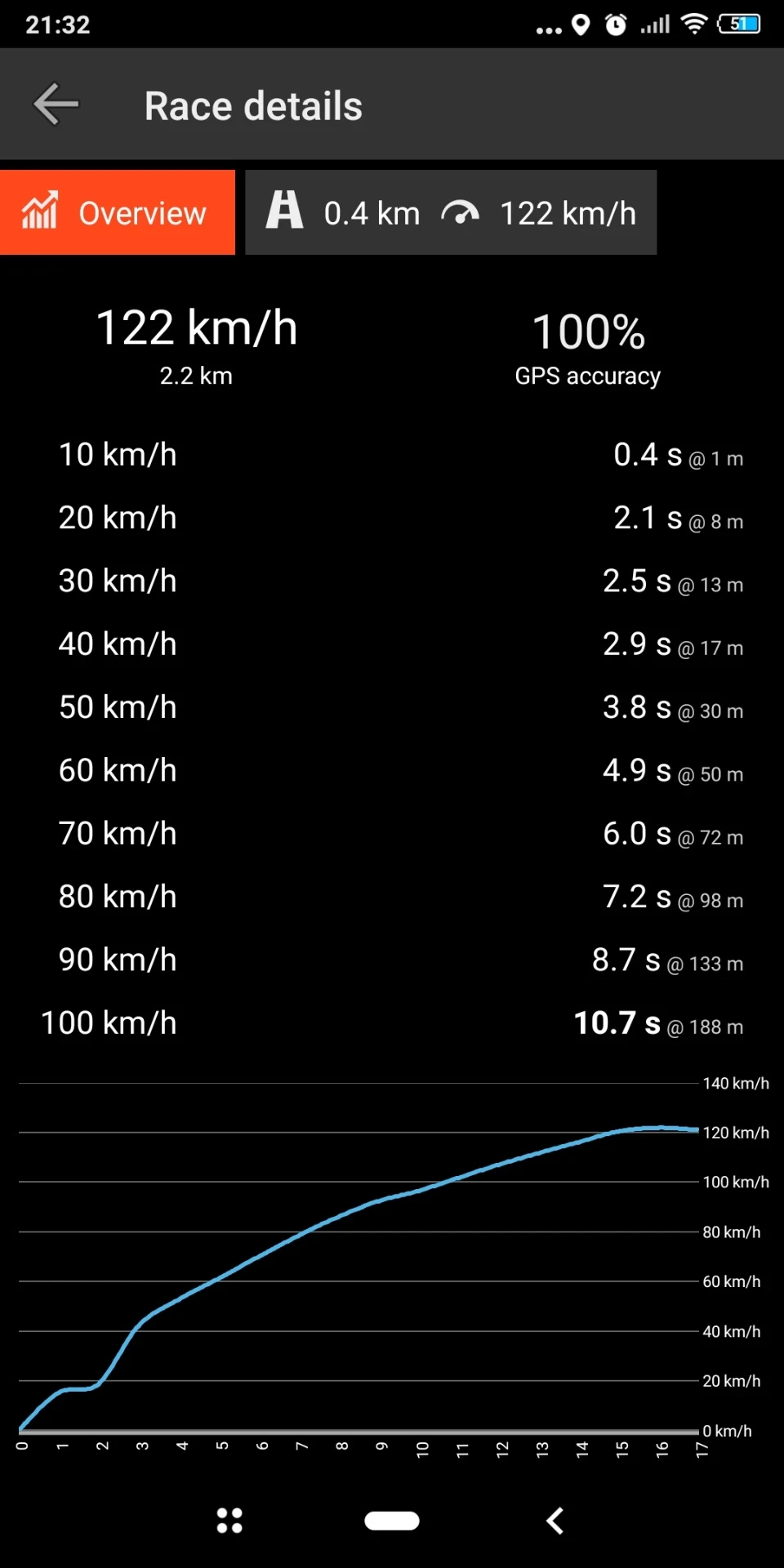Viewport: 784px width, 1568px height.
Task: Open recent apps from navigation bar
Action: tap(229, 1521)
